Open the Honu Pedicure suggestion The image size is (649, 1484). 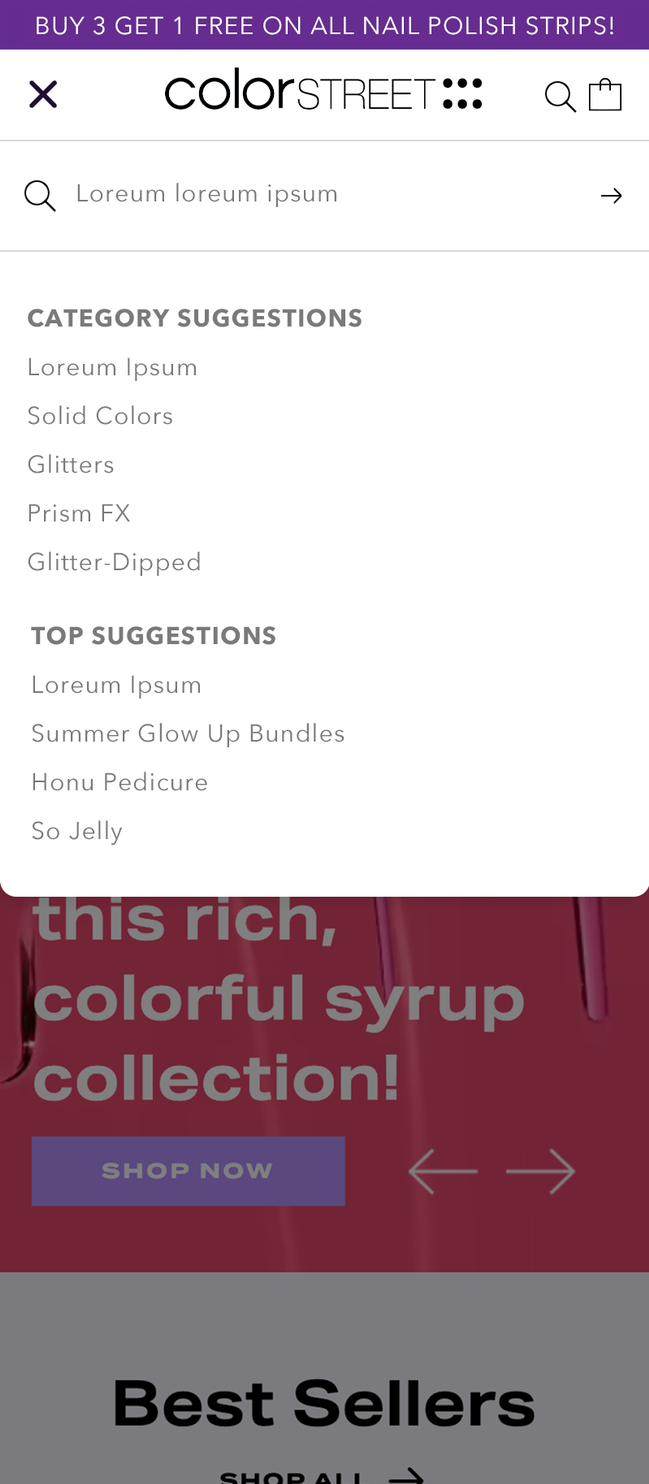click(120, 782)
